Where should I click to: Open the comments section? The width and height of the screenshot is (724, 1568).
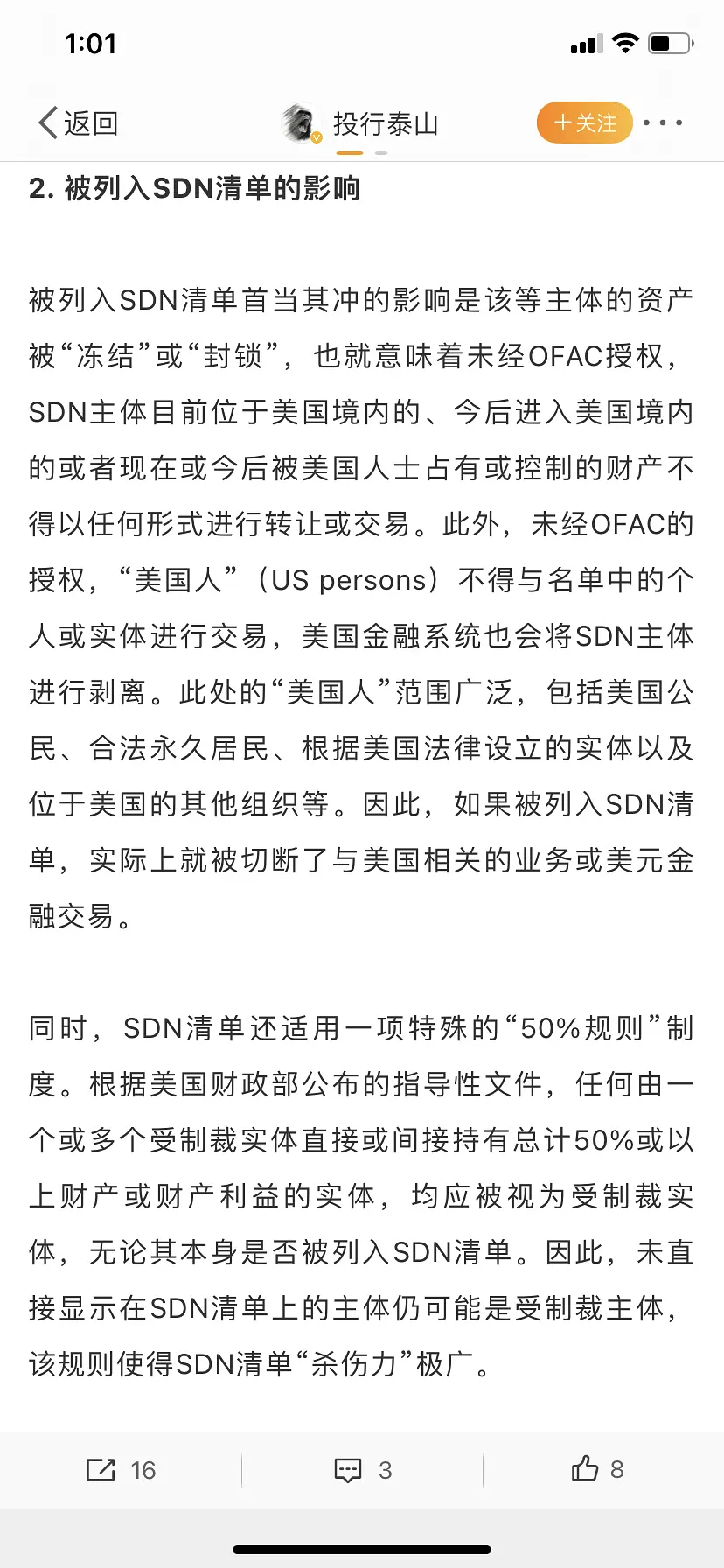(362, 1470)
